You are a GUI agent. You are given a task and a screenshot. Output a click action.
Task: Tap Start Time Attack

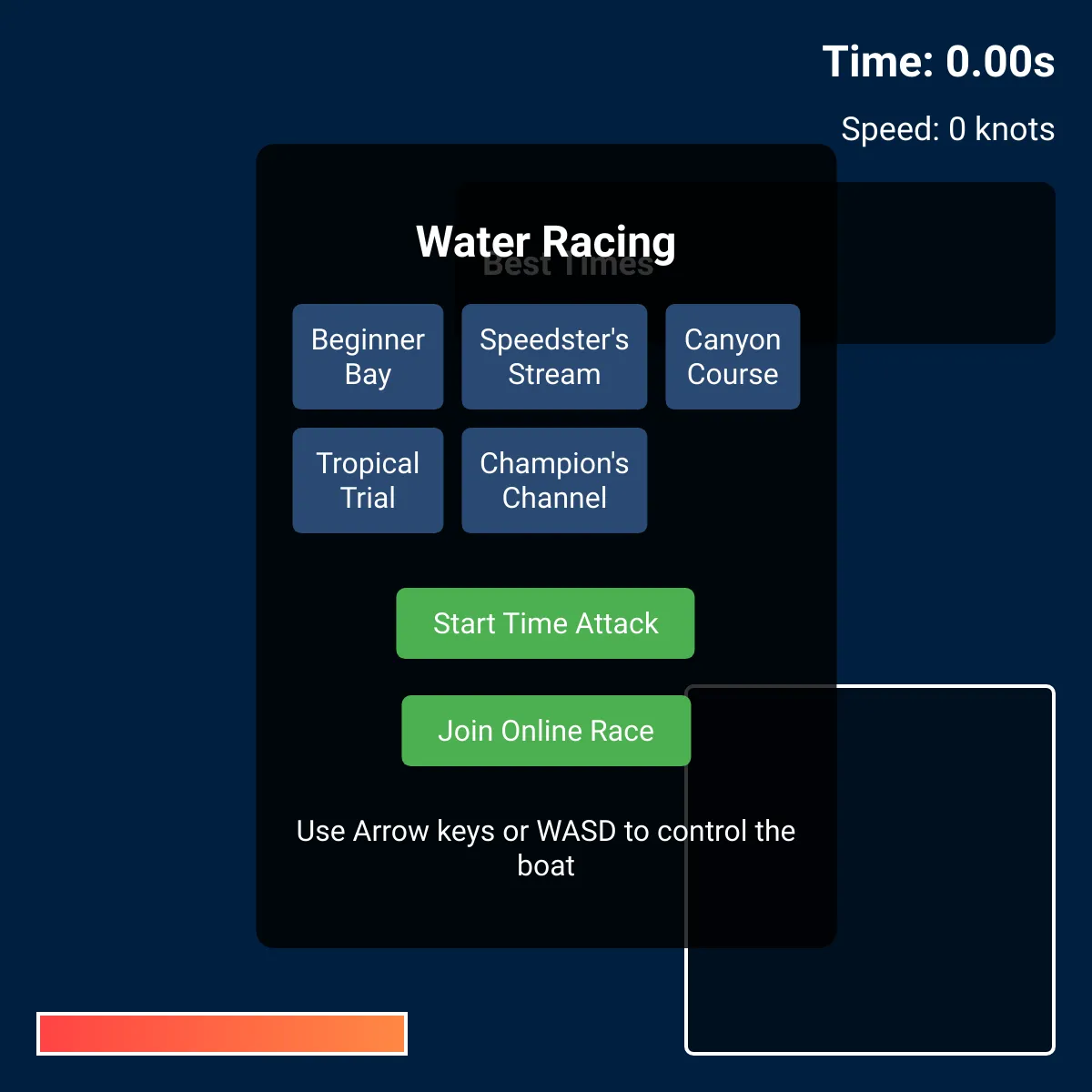click(x=545, y=623)
